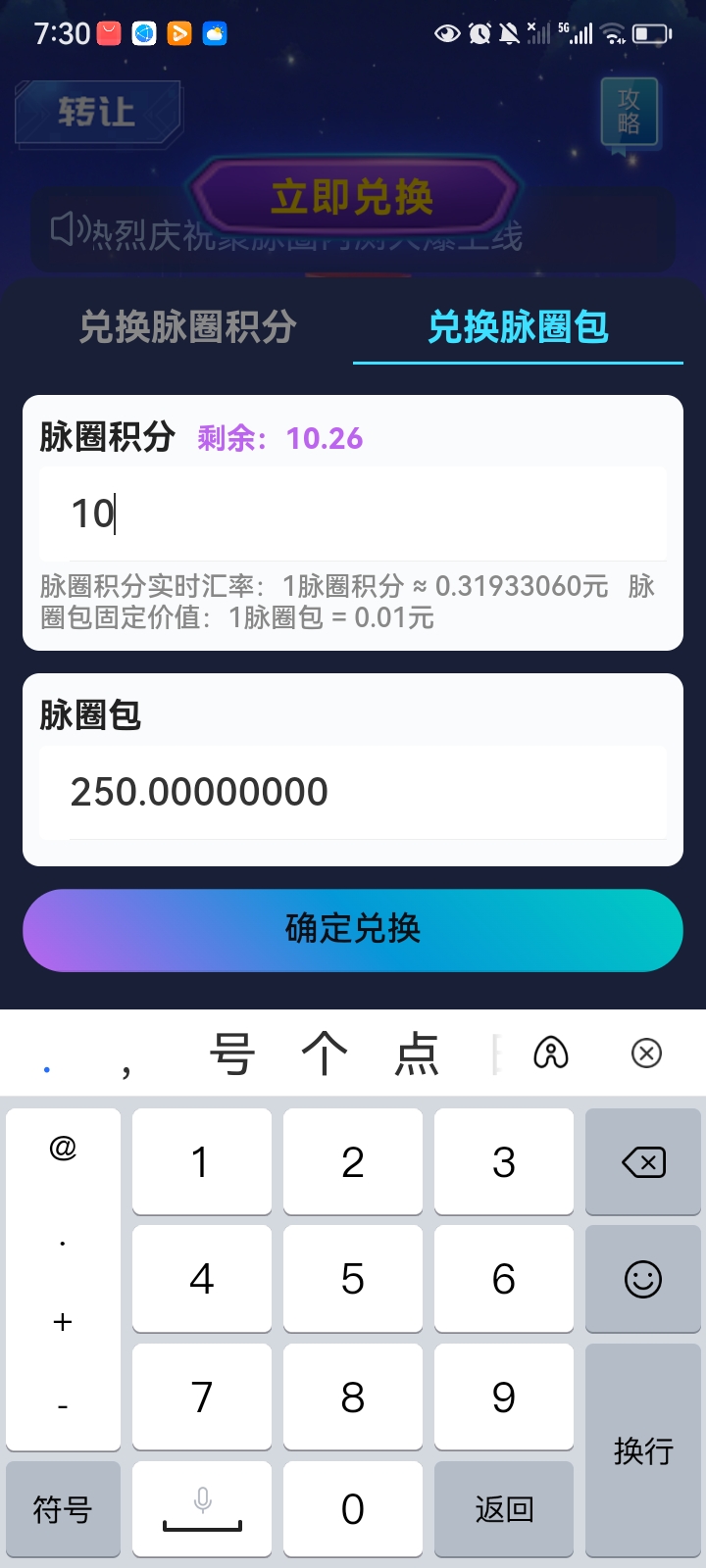Choose the 号 candidate word

click(232, 1054)
